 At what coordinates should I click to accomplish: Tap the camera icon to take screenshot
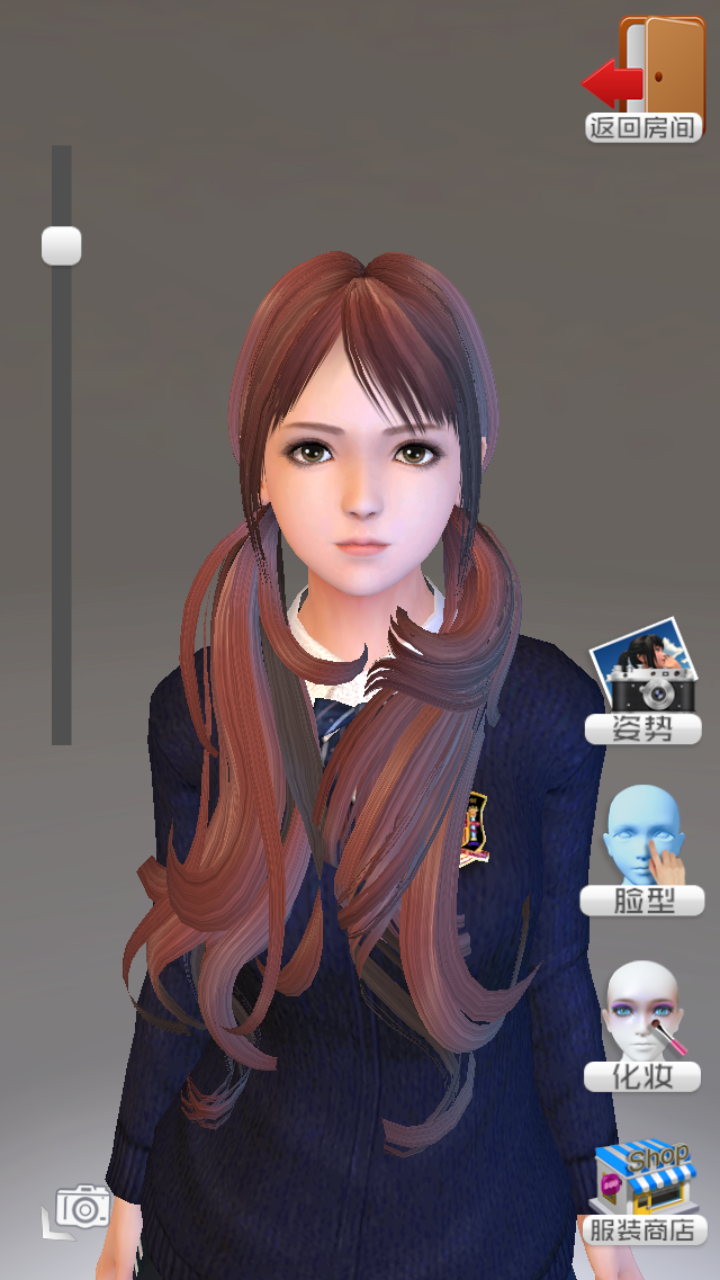click(x=82, y=1206)
